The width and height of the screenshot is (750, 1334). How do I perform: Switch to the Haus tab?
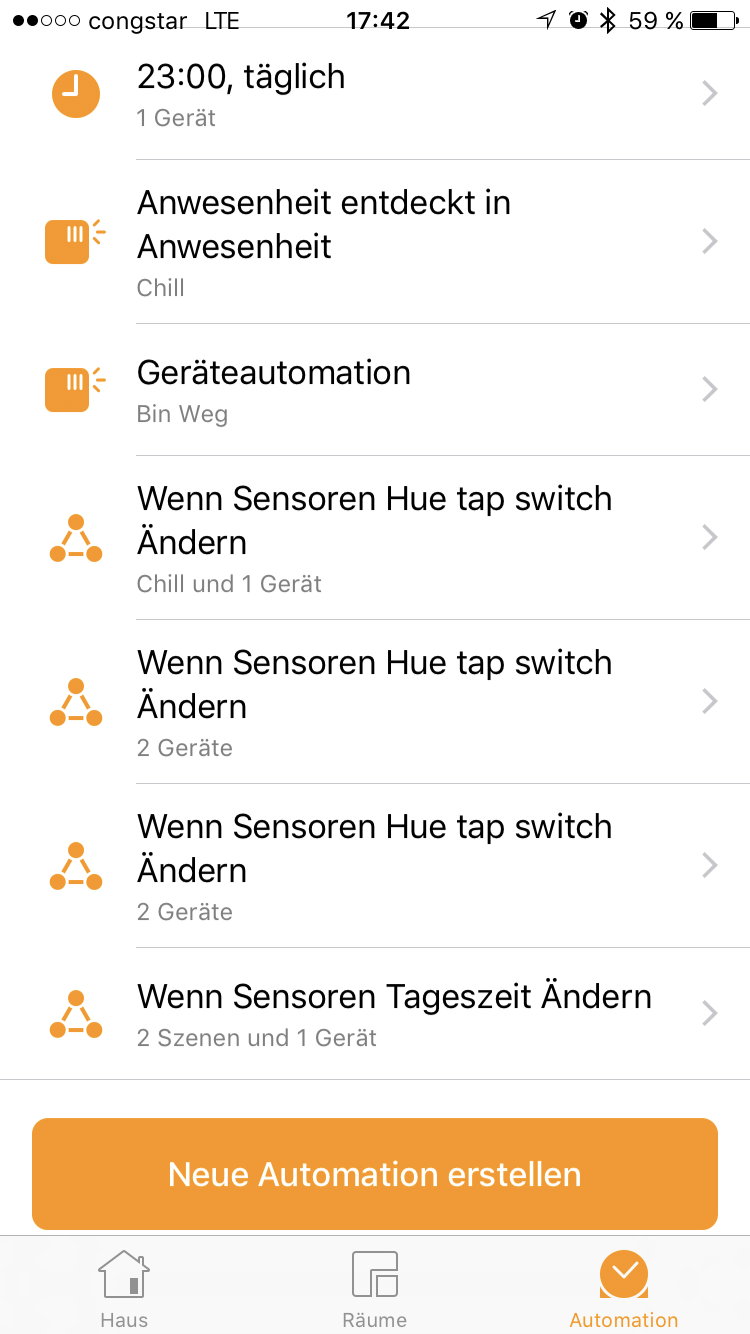(124, 1289)
